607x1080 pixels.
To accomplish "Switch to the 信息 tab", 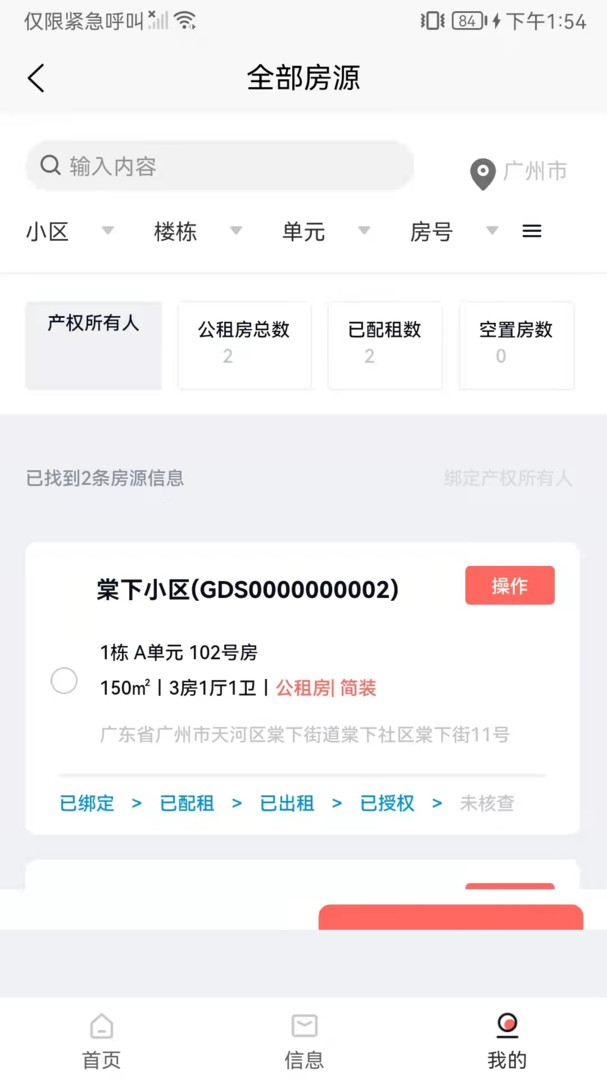I will pos(304,1040).
